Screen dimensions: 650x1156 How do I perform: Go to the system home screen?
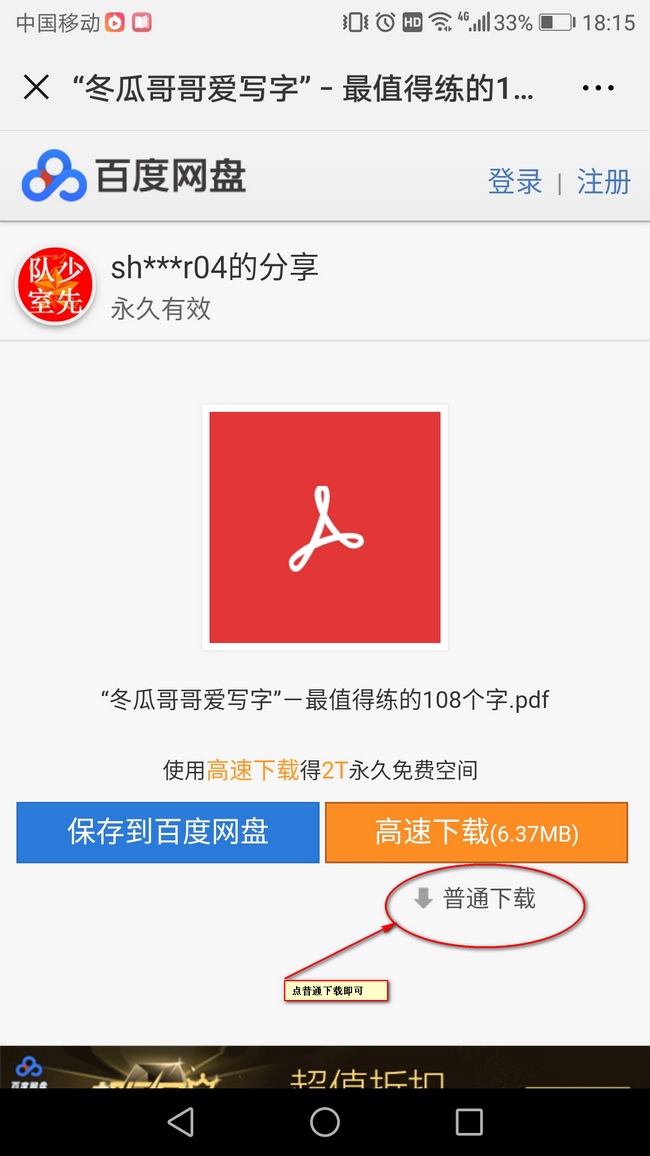tap(325, 1122)
